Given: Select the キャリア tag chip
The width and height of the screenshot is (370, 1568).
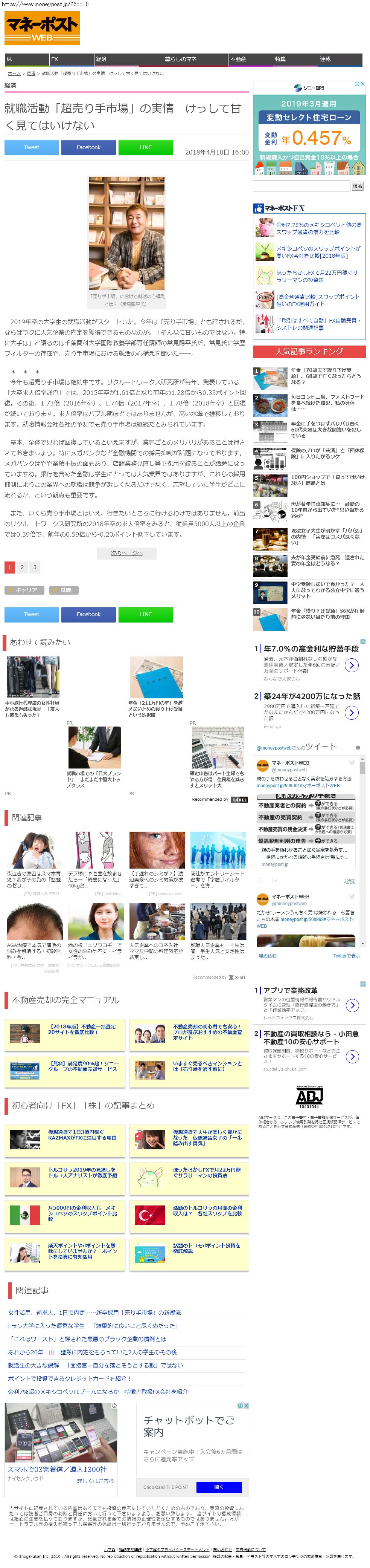Looking at the screenshot, I should [23, 590].
